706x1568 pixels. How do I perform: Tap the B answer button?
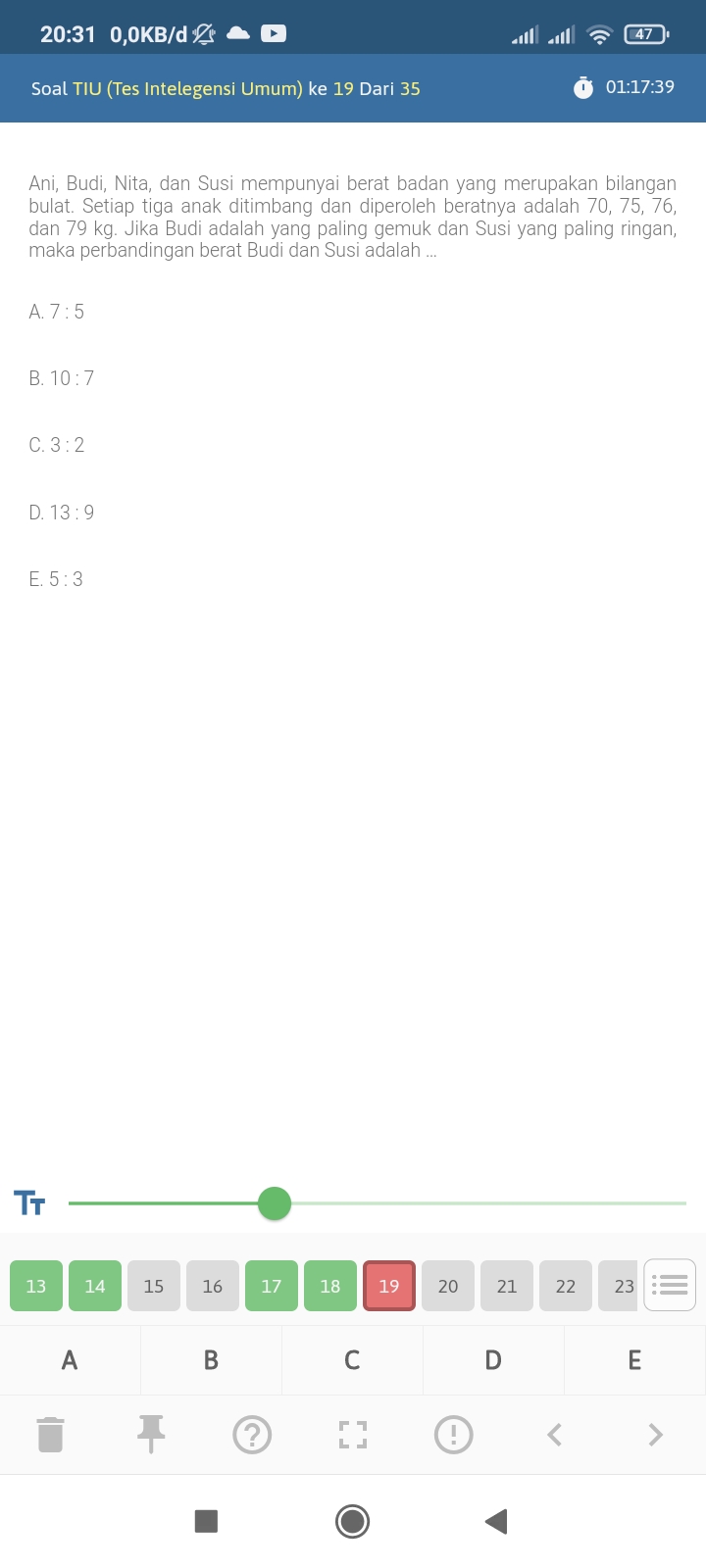tap(211, 1360)
